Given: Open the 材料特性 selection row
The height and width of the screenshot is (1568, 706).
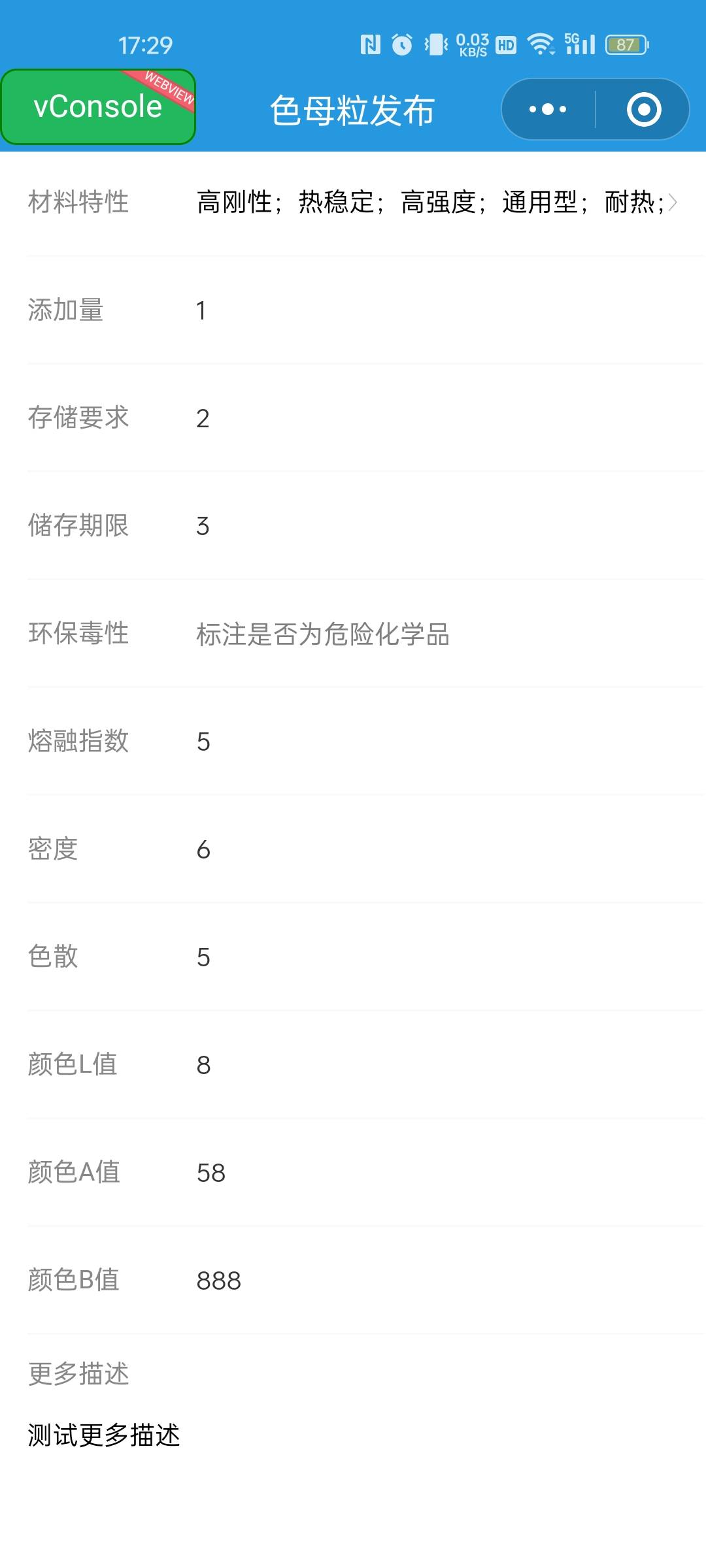Looking at the screenshot, I should coord(431,202).
